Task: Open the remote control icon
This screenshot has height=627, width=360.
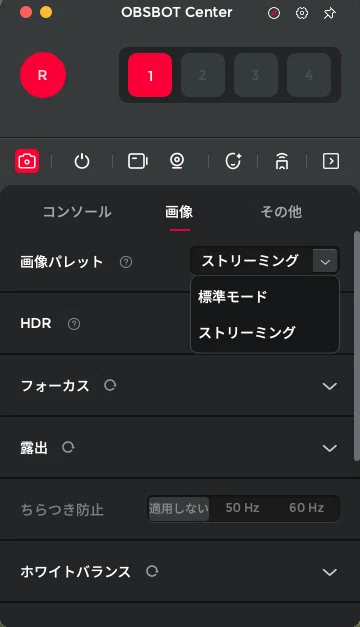Action: coord(282,161)
